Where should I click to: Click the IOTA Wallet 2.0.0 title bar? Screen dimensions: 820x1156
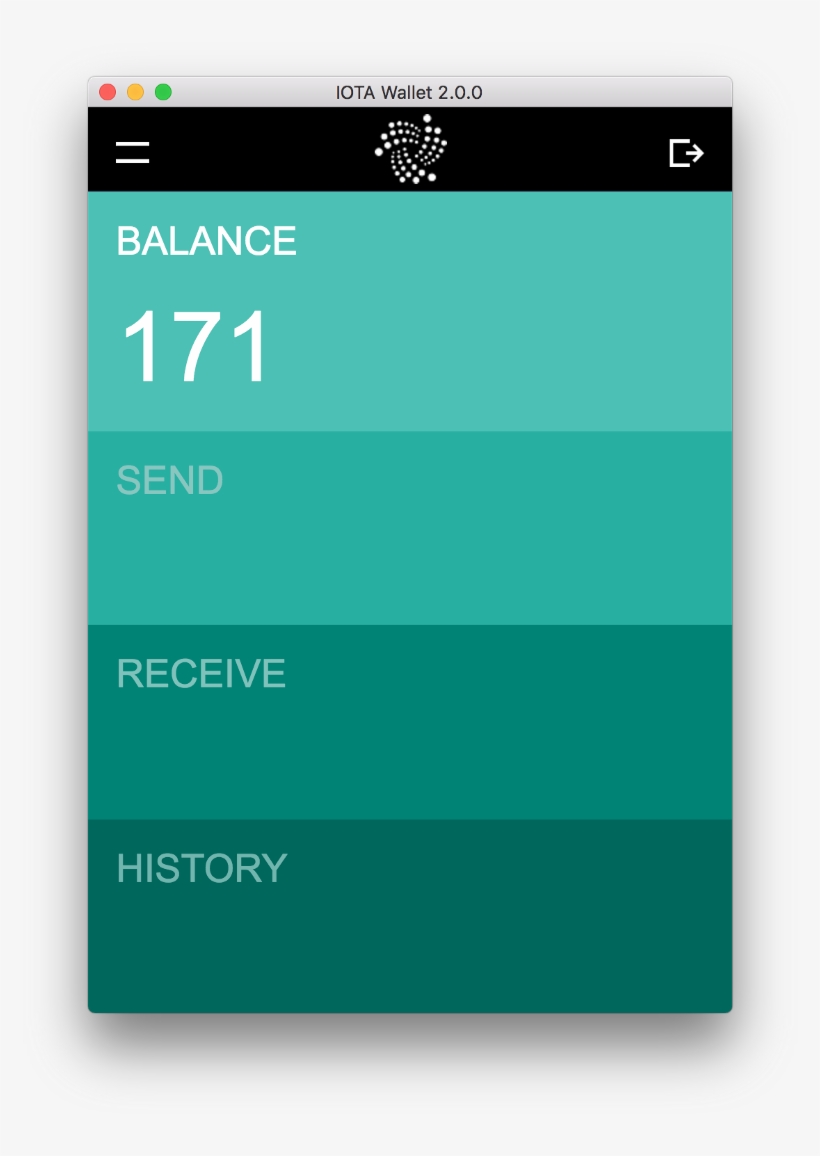411,91
